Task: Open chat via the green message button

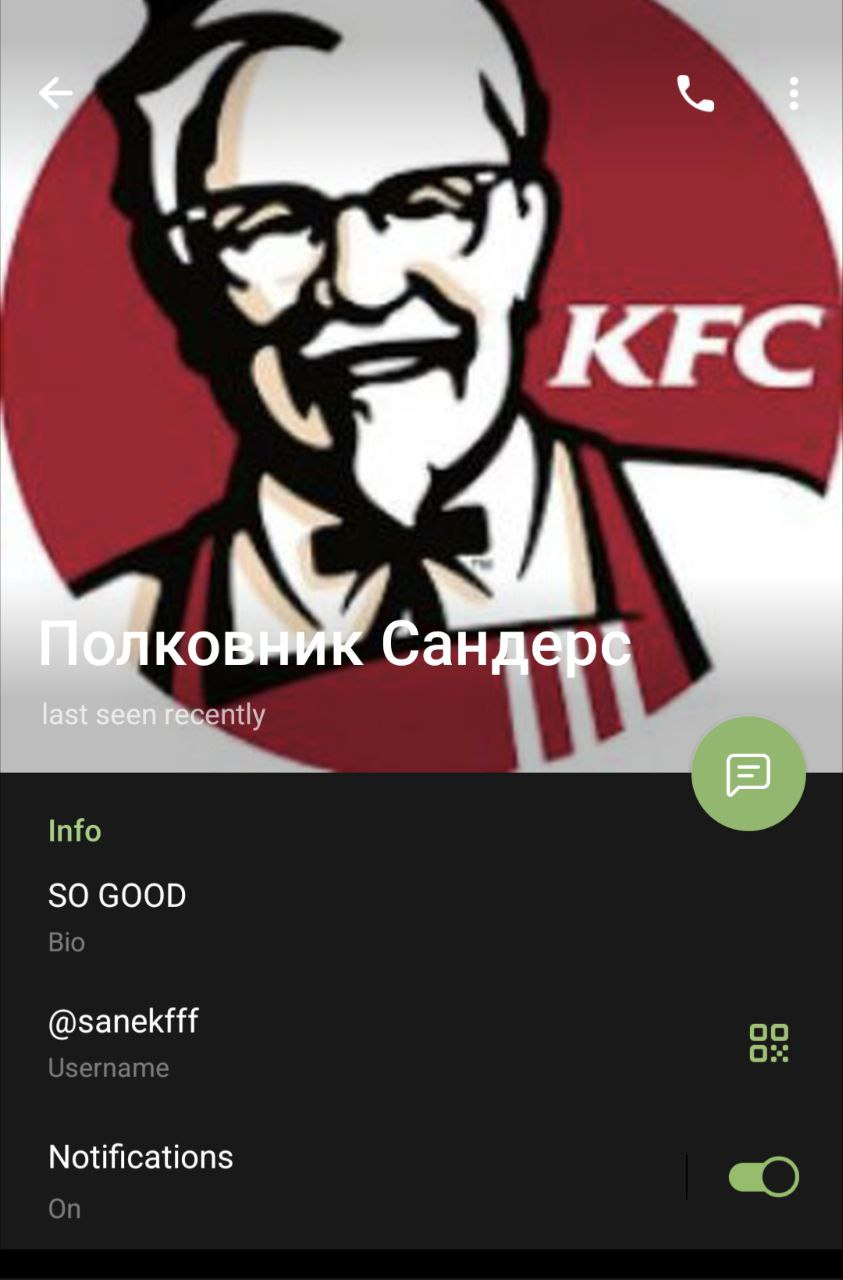Action: coord(748,773)
